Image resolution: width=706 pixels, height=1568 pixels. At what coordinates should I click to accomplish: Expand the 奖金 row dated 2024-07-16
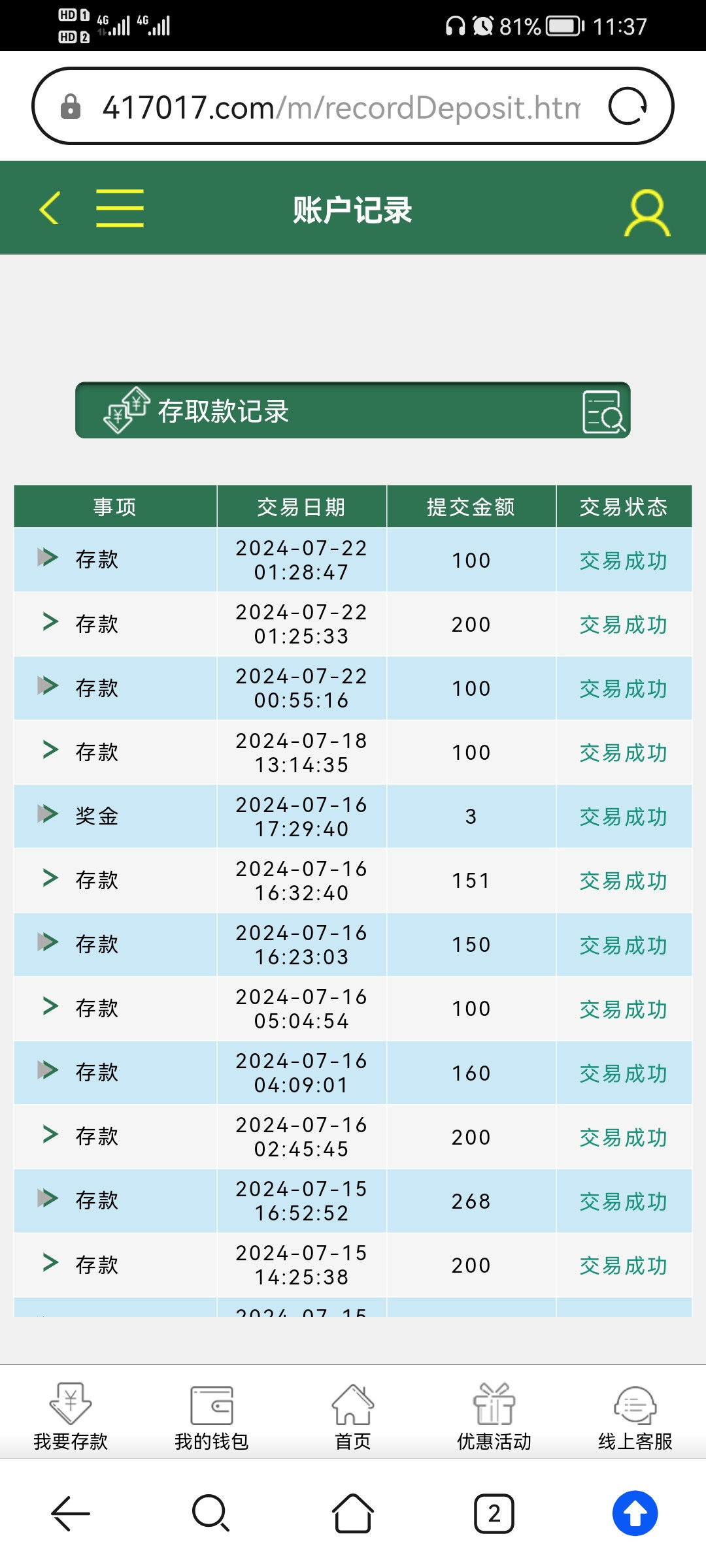coord(48,814)
